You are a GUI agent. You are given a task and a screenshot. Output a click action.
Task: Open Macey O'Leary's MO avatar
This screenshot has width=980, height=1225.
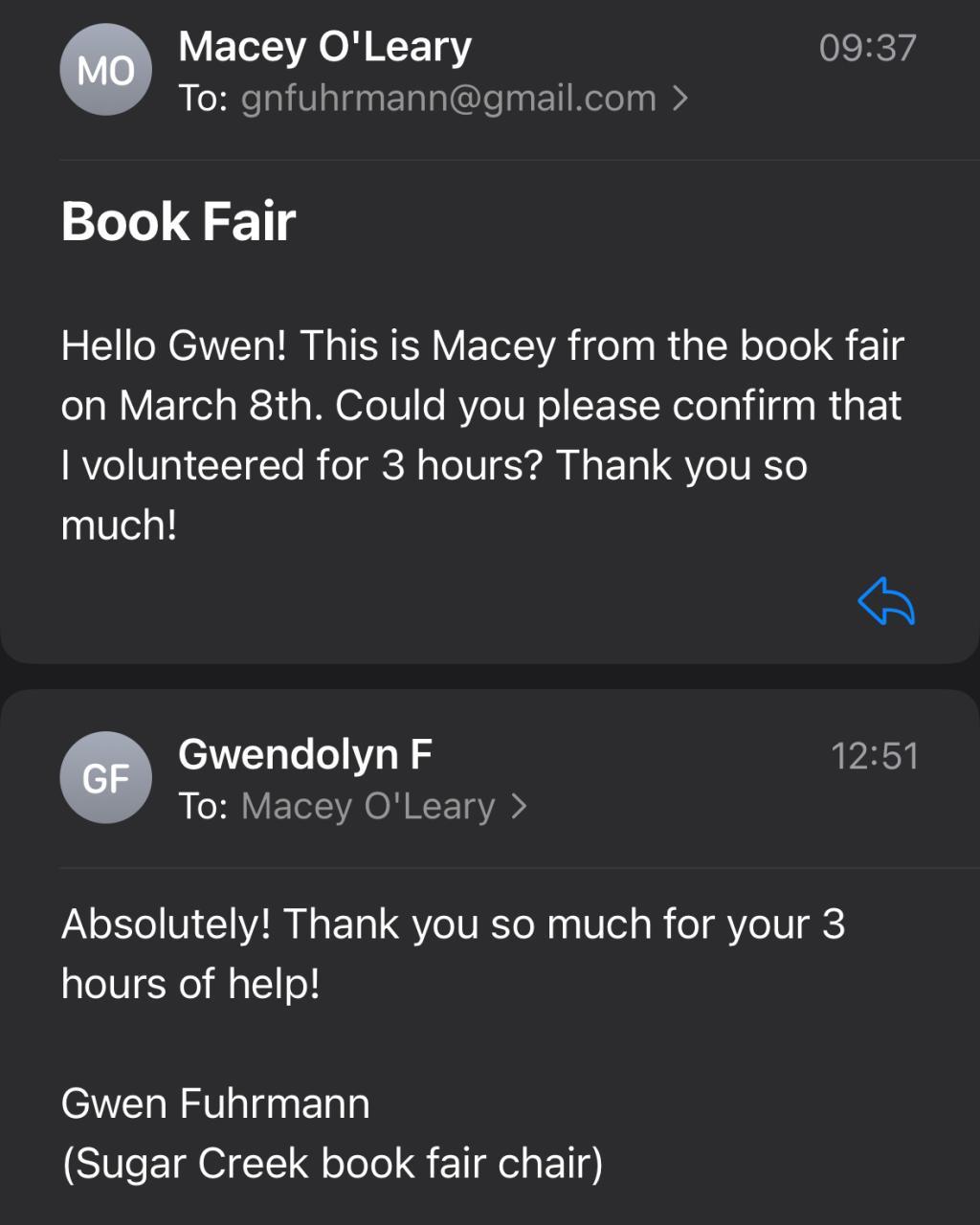click(106, 71)
